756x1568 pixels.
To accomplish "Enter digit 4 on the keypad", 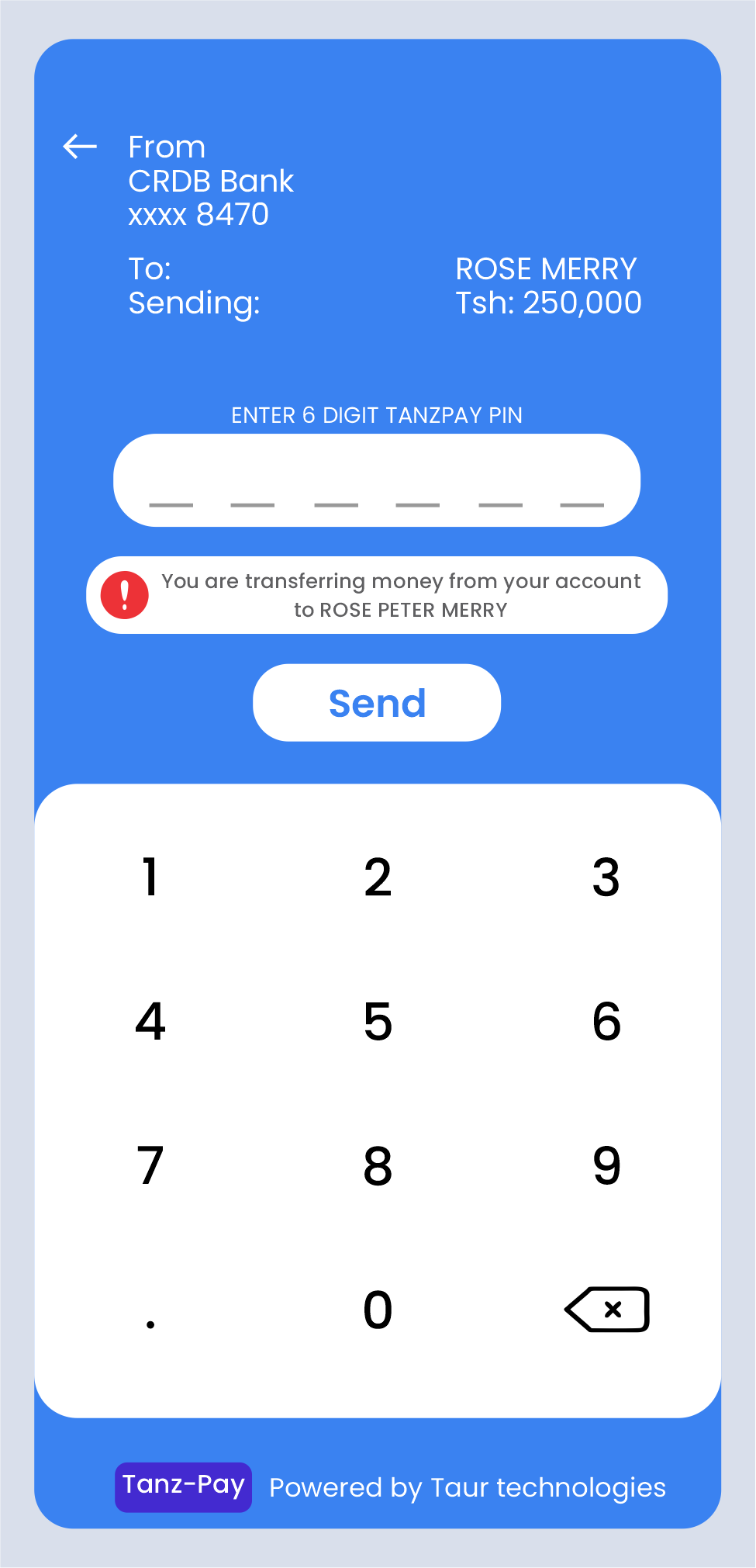I will click(150, 1021).
